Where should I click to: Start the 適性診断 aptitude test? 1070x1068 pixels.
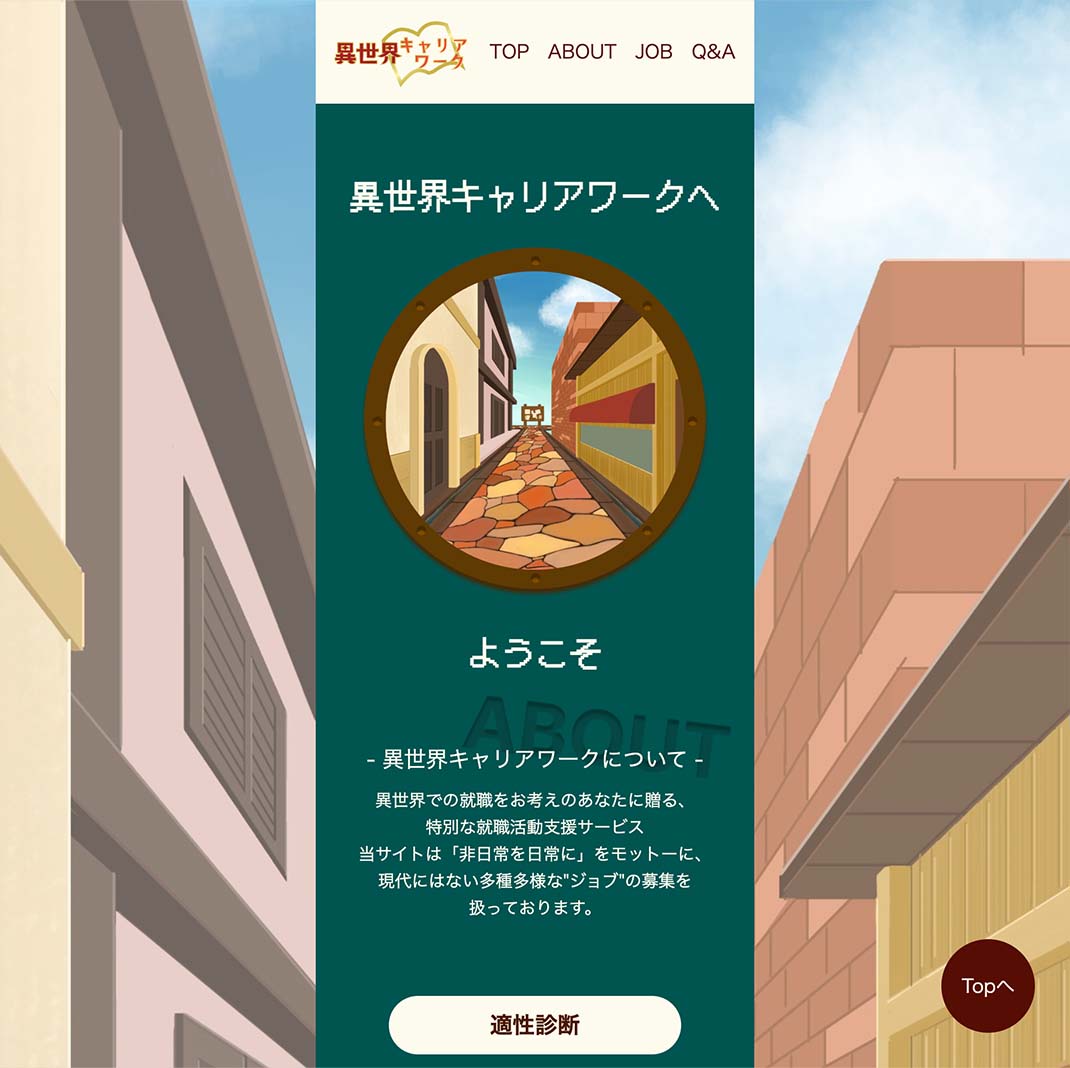pyautogui.click(x=534, y=1025)
